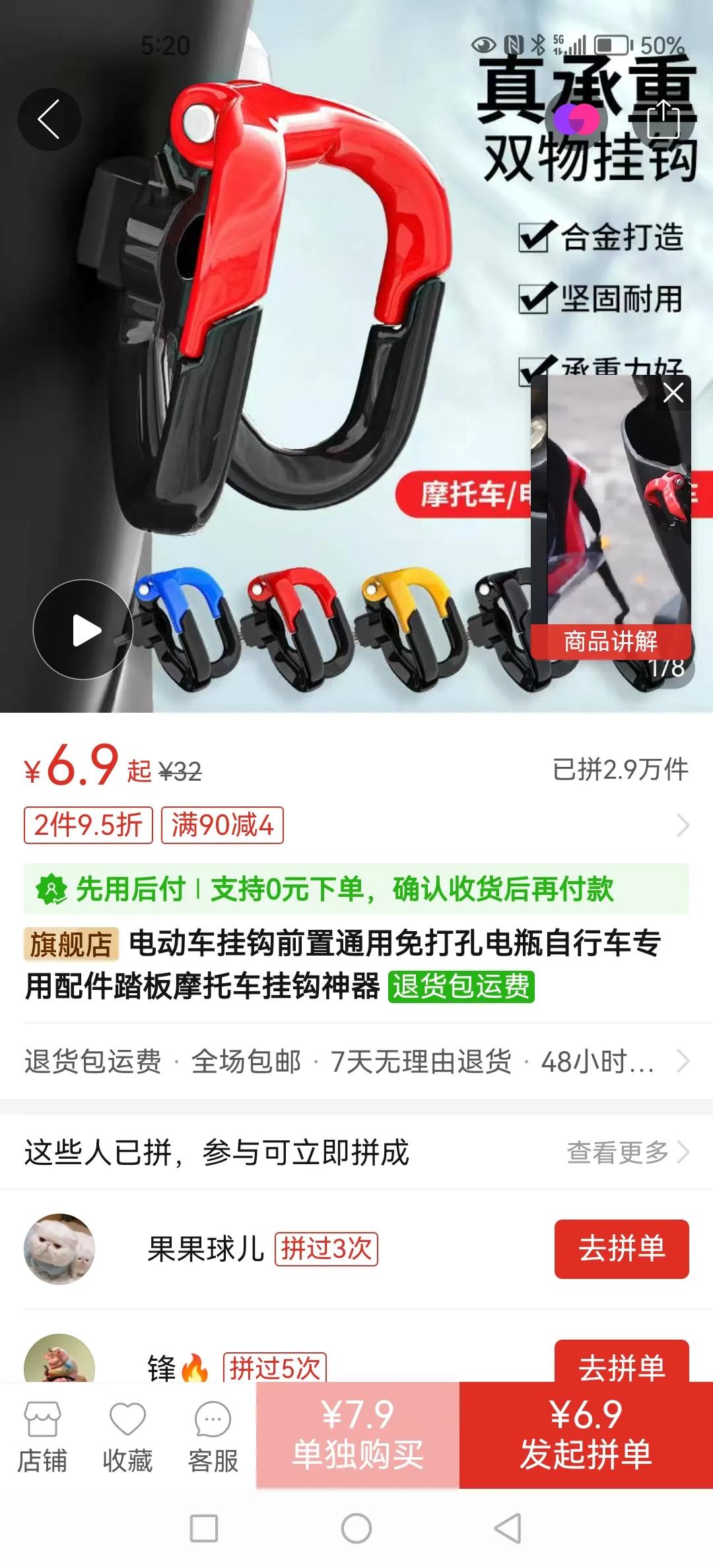Viewport: 713px width, 1568px height.
Task: Start a group buy at ¥6.9
Action: [x=586, y=1435]
